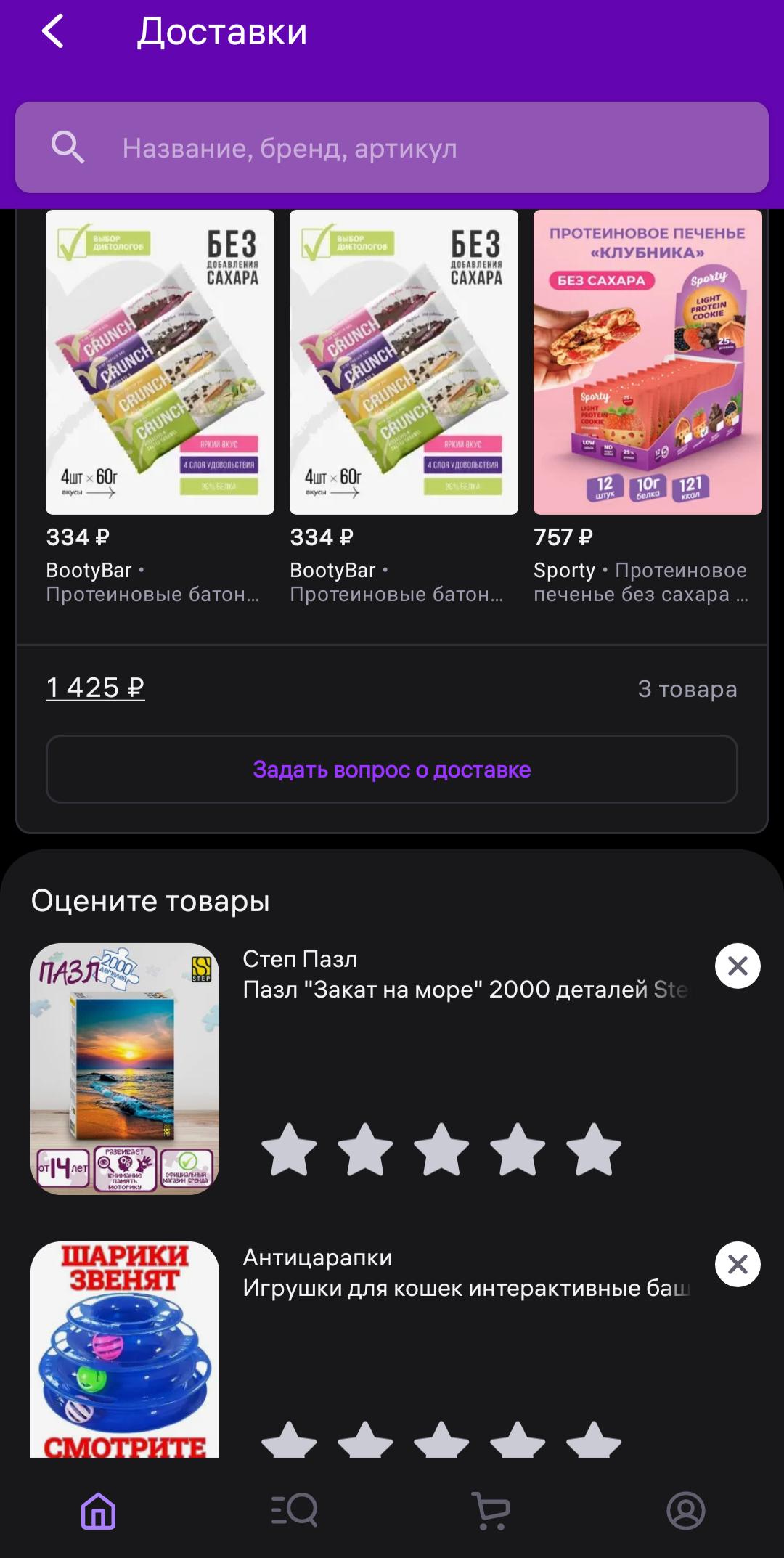Give Степ Пазл a three-star rating
The image size is (784, 1558).
(441, 1149)
